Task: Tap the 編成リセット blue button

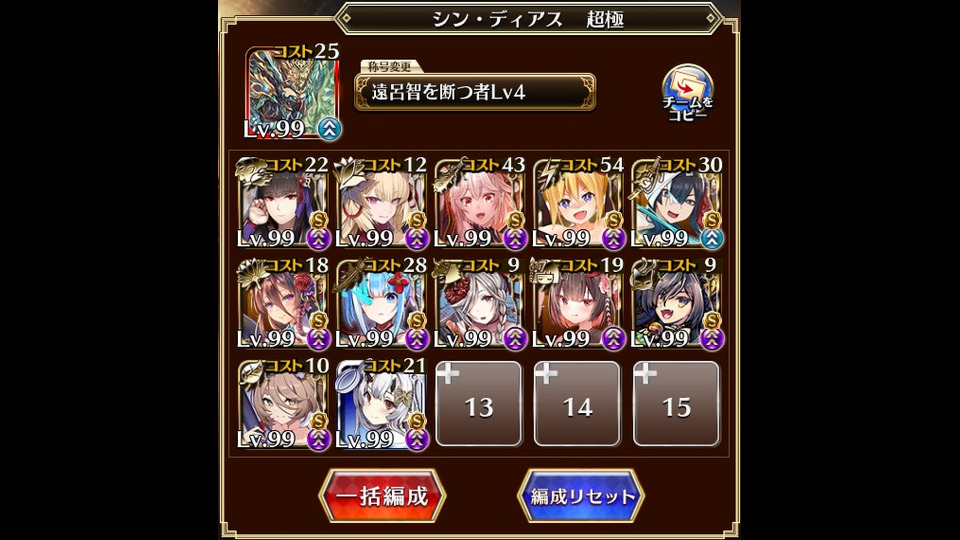Action: [x=580, y=496]
